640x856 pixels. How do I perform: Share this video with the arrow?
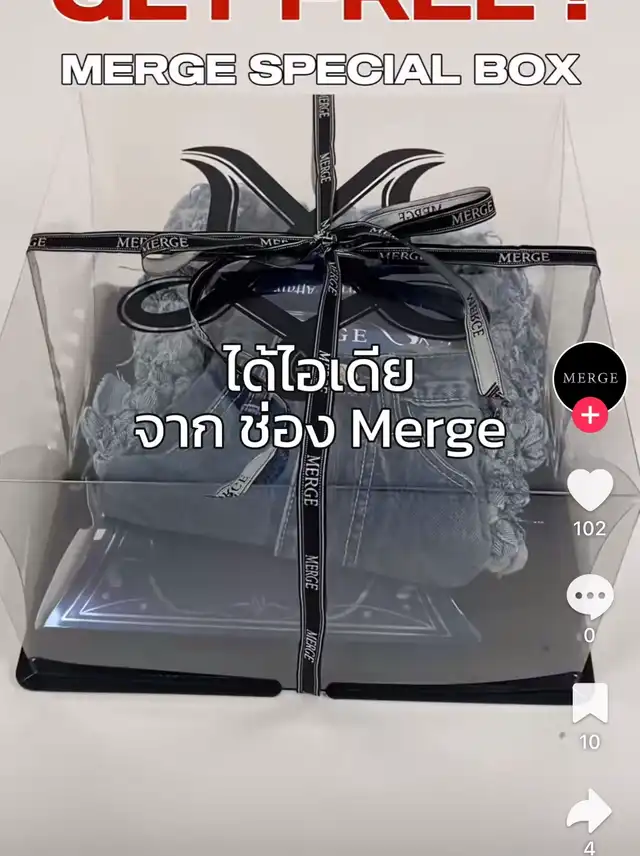[590, 811]
